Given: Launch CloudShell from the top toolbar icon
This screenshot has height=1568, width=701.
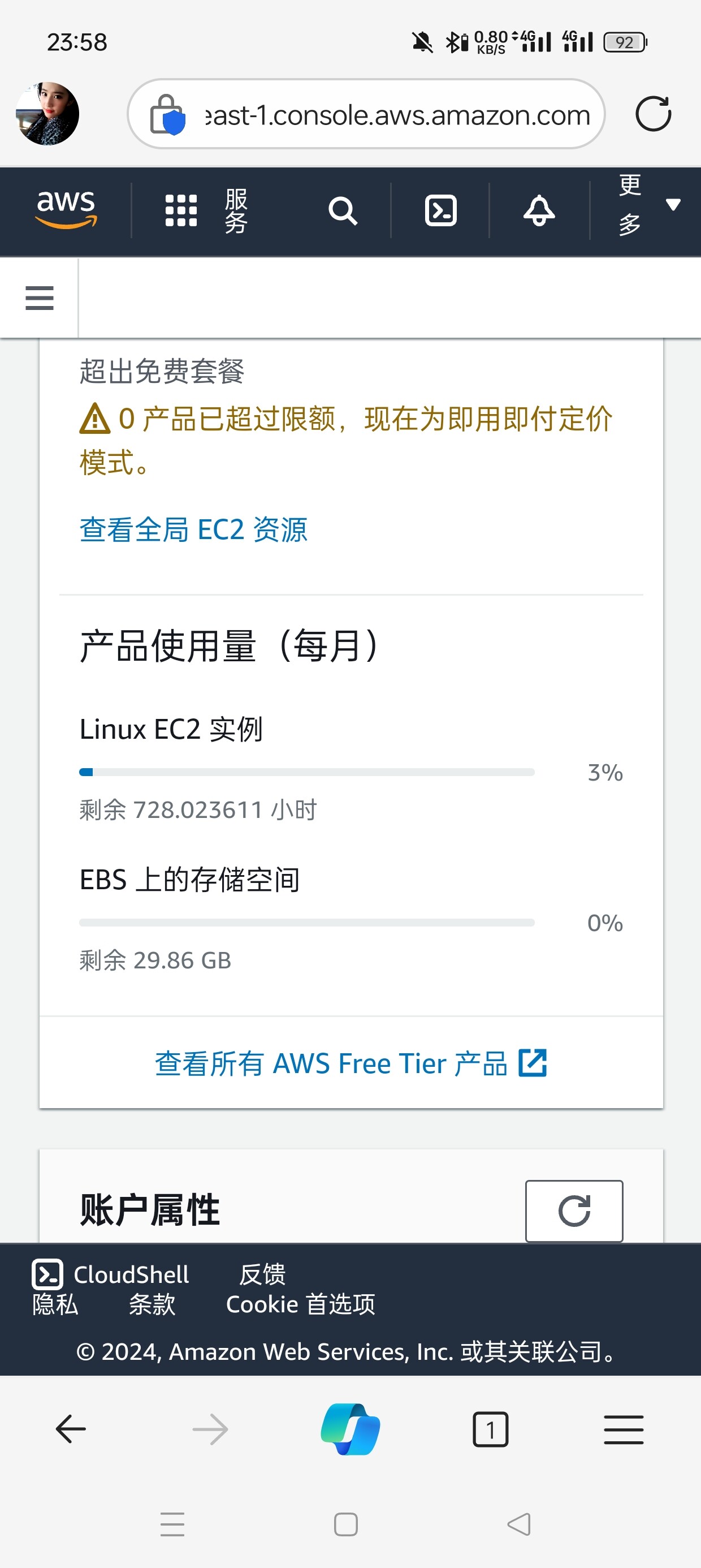Looking at the screenshot, I should (x=440, y=211).
